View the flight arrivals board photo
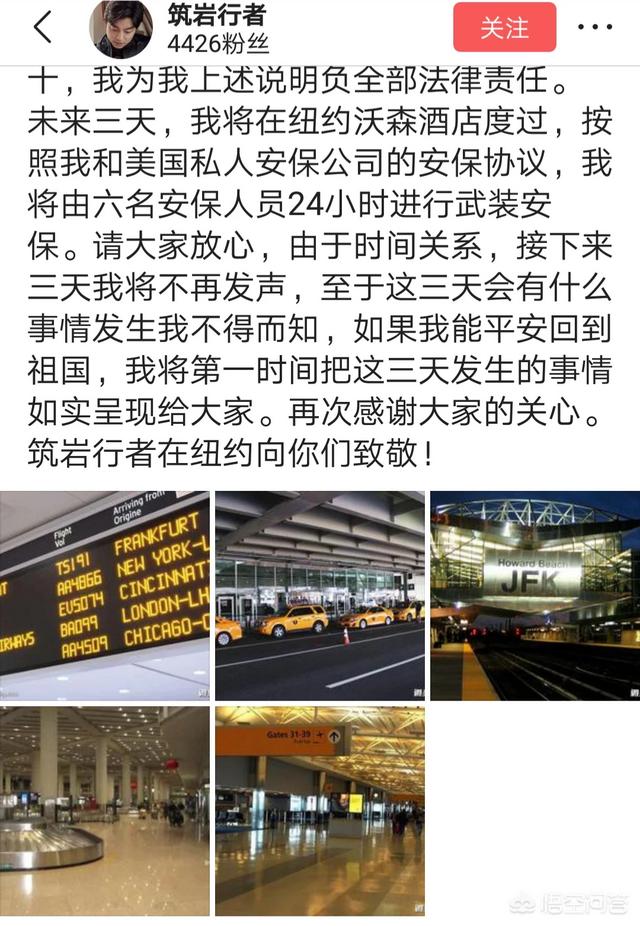The width and height of the screenshot is (640, 926). click(105, 595)
